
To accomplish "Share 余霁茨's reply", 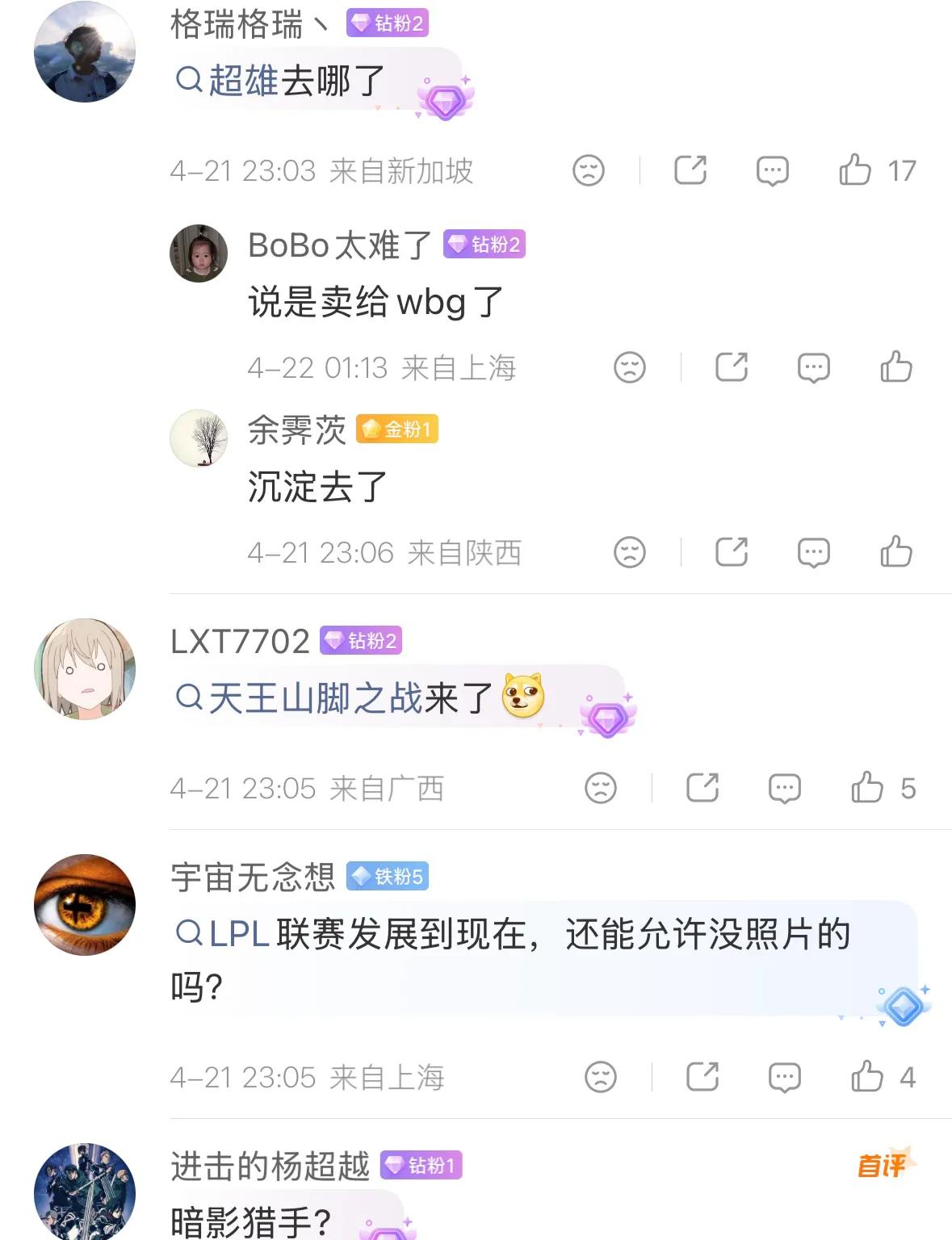I will tap(732, 552).
